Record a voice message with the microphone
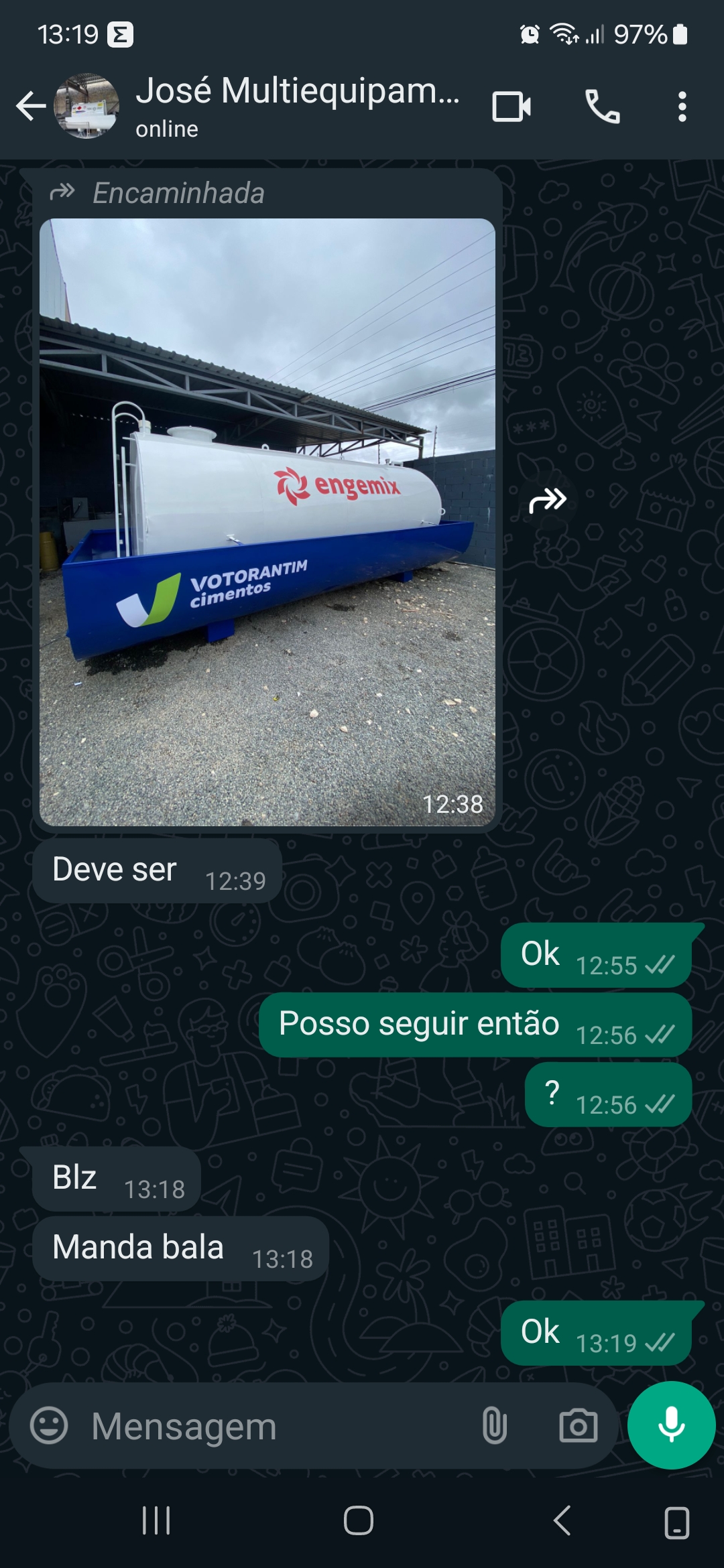The image size is (724, 1568). coord(671,1425)
